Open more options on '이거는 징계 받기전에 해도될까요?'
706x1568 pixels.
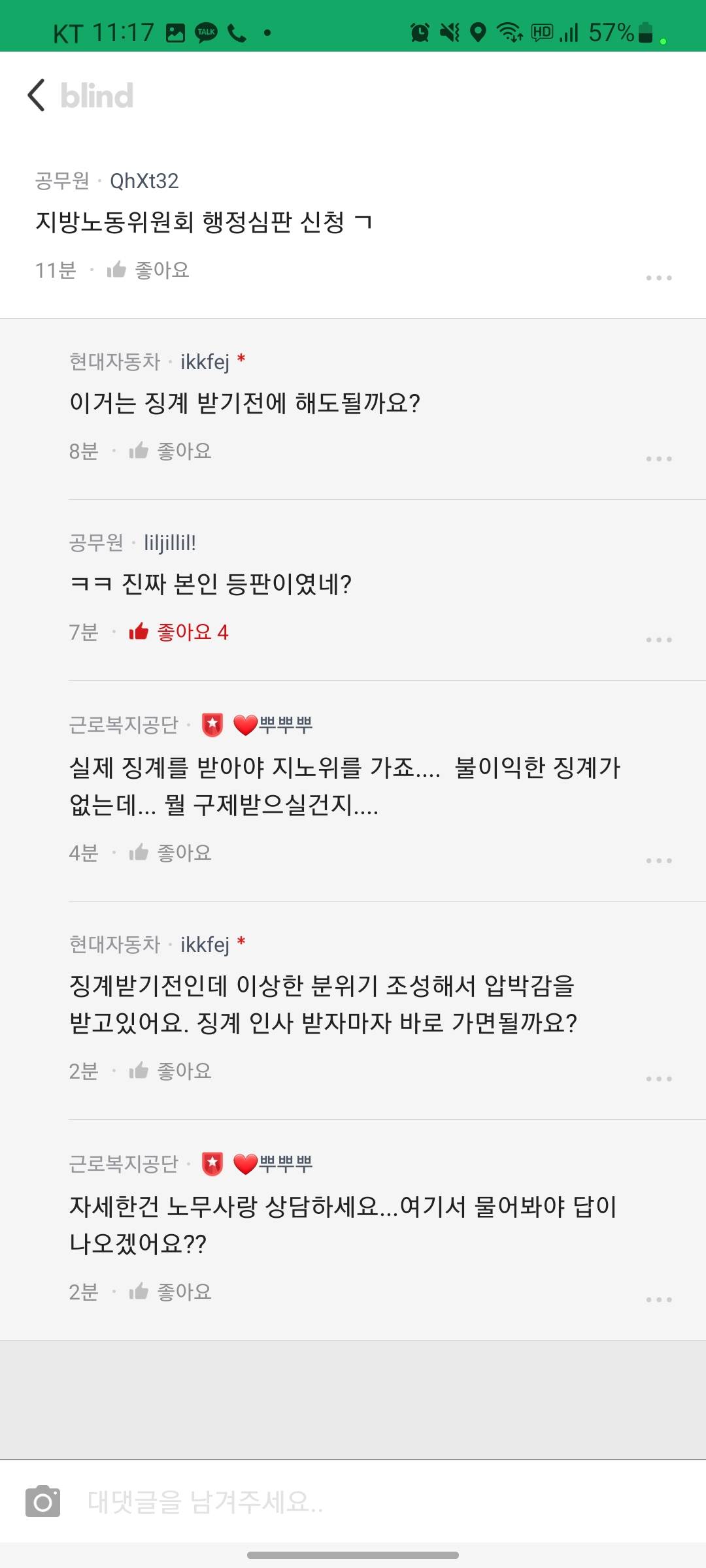(658, 459)
